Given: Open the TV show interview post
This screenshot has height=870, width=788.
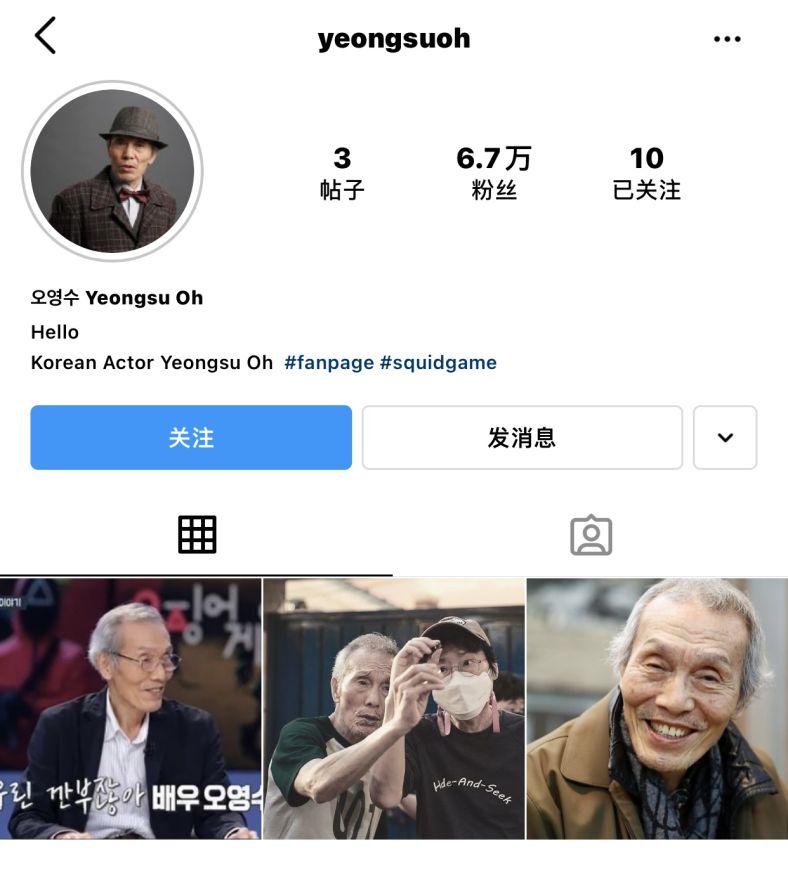Looking at the screenshot, I should pyautogui.click(x=130, y=708).
